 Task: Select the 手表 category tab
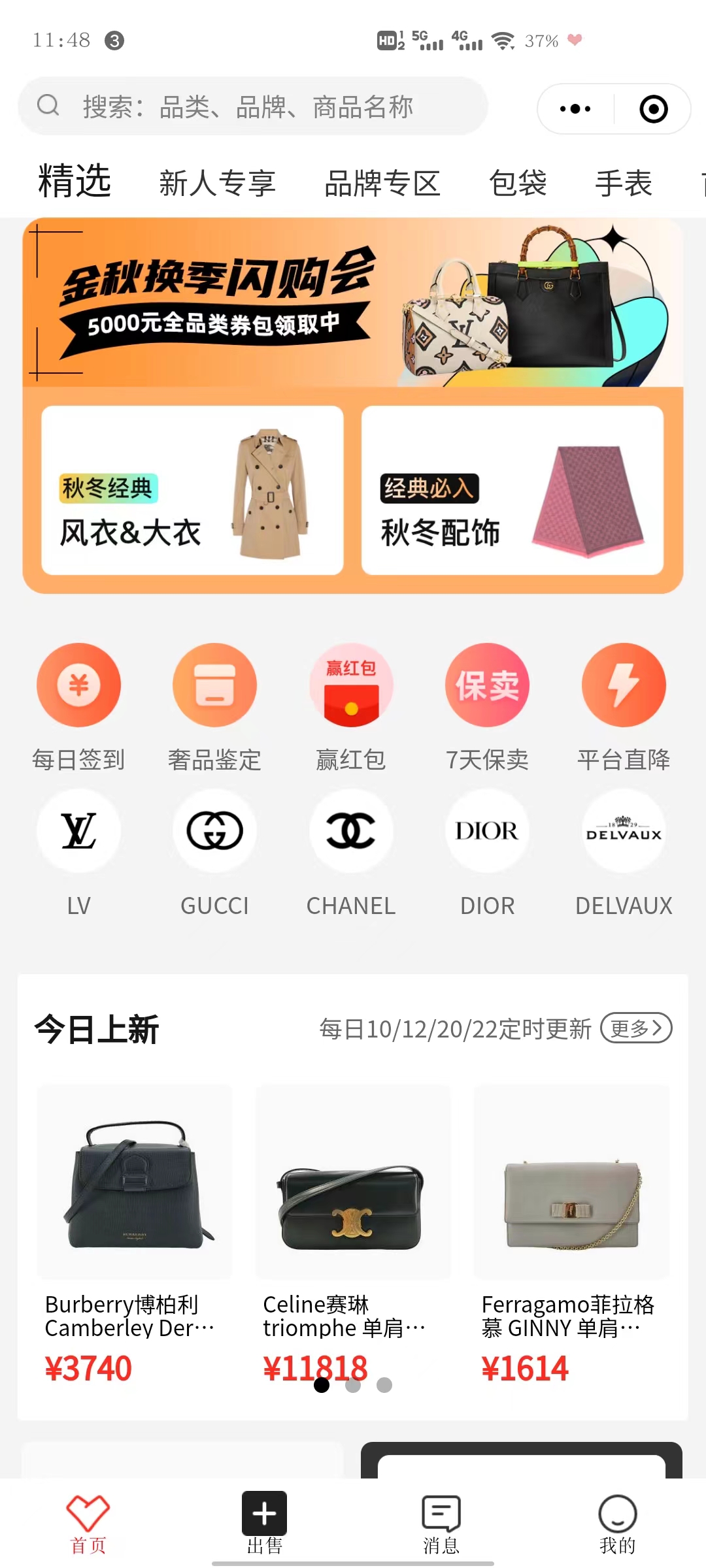(x=624, y=183)
